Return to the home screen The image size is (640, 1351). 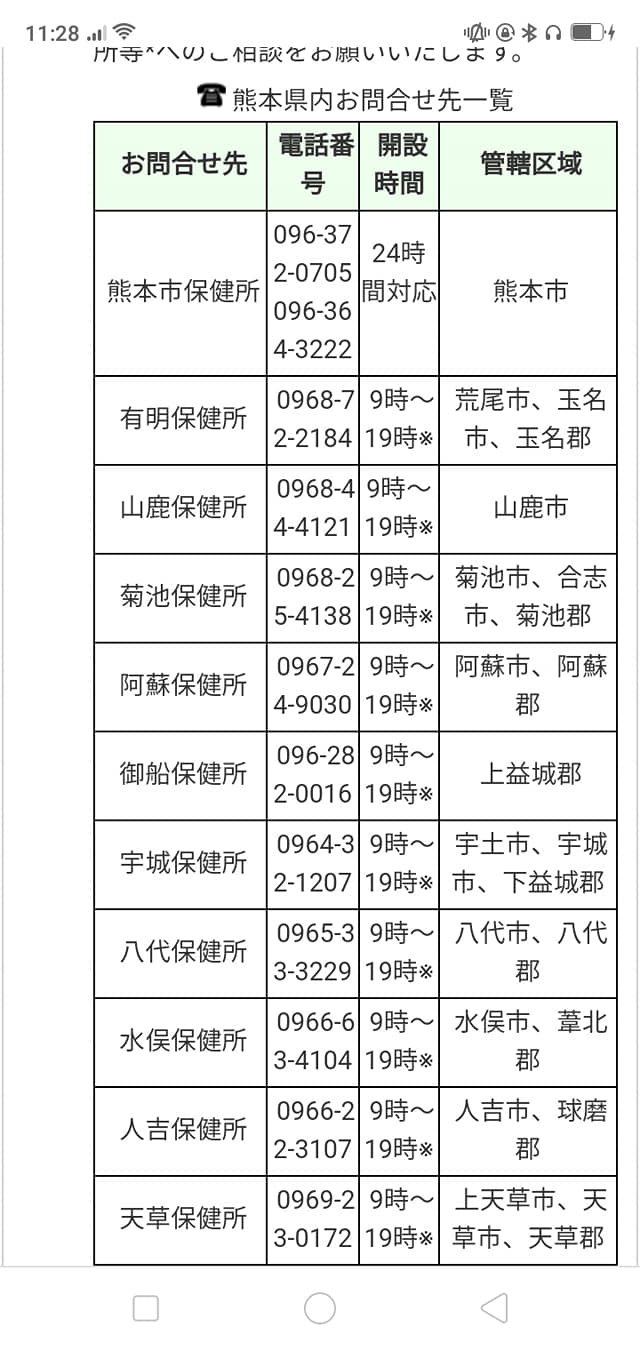pos(320,1308)
